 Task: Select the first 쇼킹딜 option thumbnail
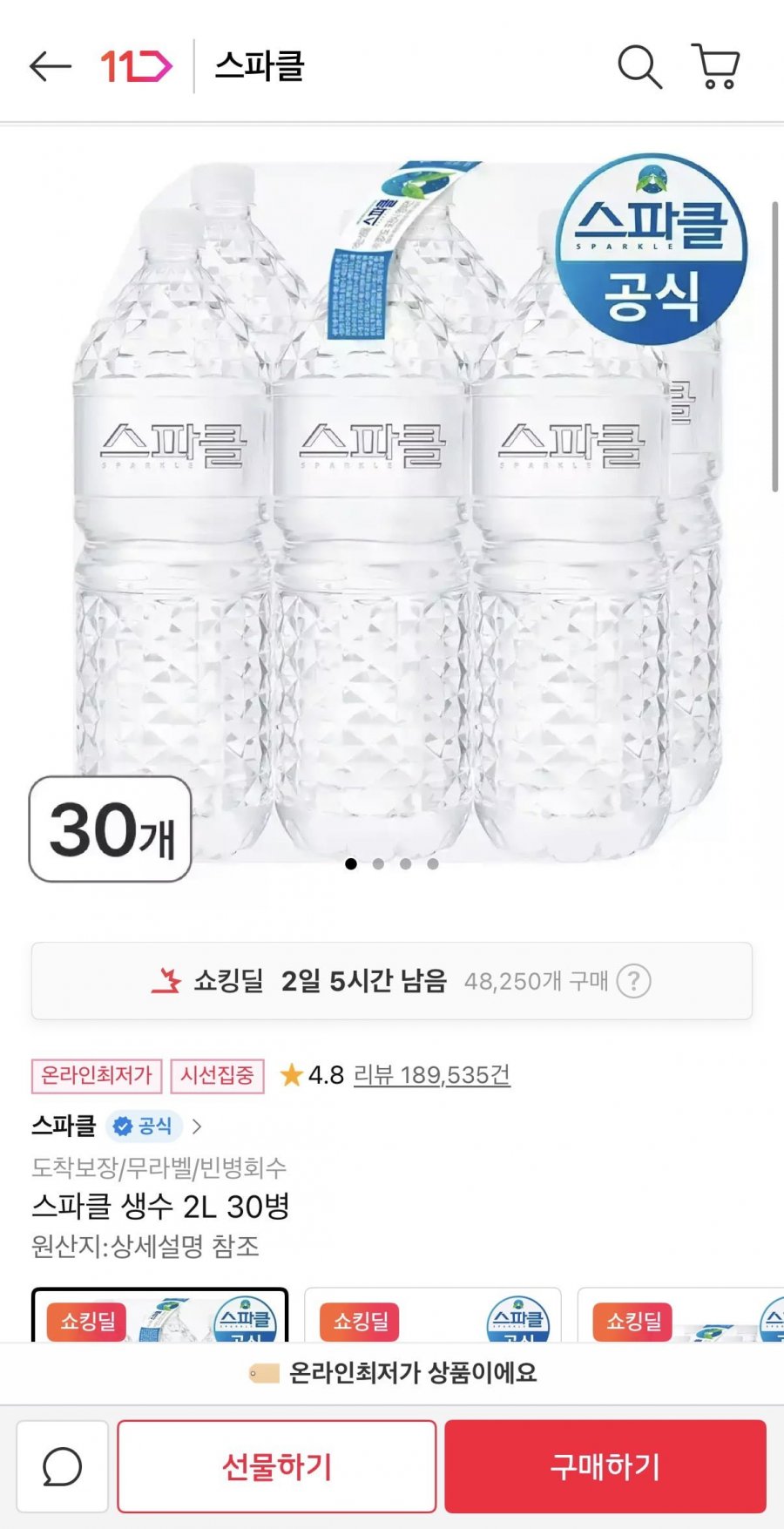[x=159, y=1316]
